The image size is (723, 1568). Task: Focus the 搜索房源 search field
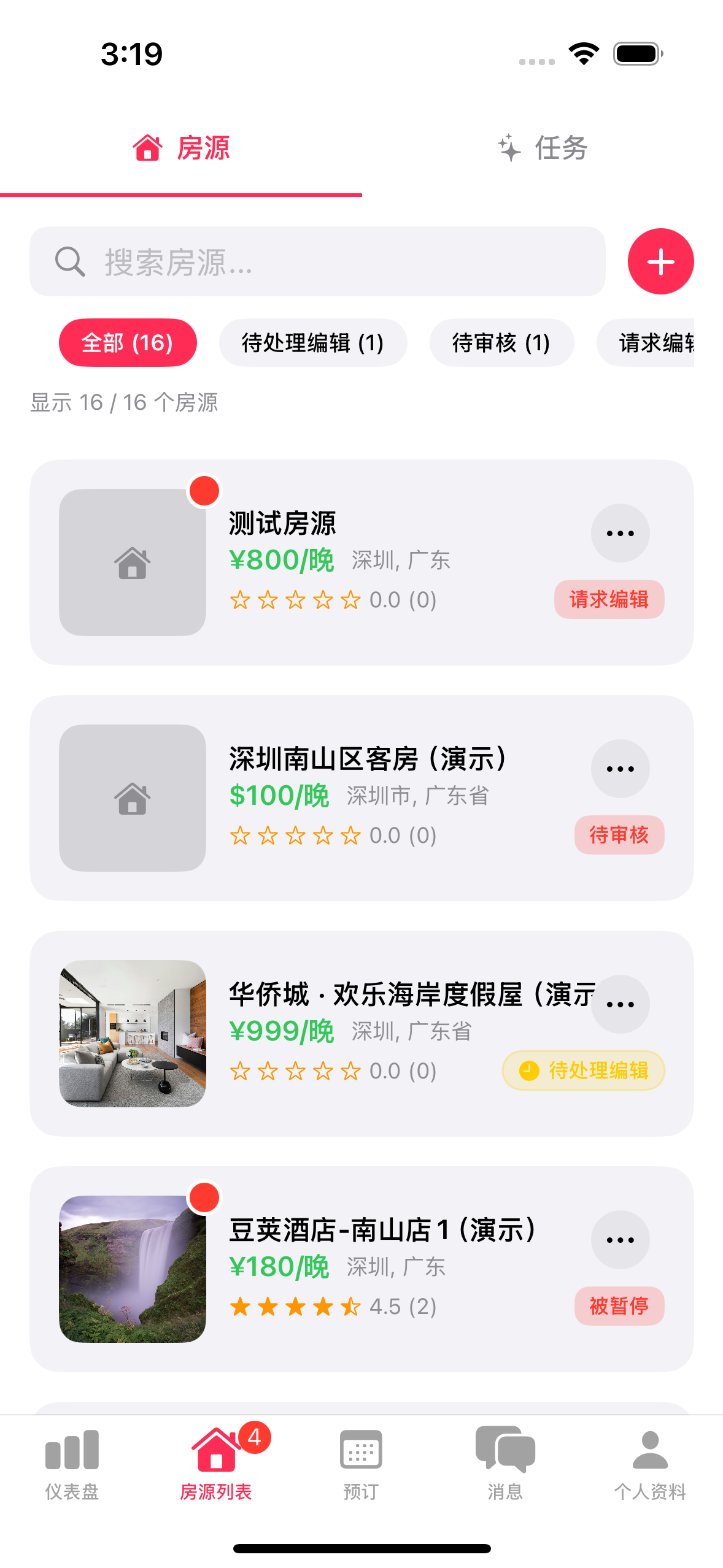tap(317, 262)
